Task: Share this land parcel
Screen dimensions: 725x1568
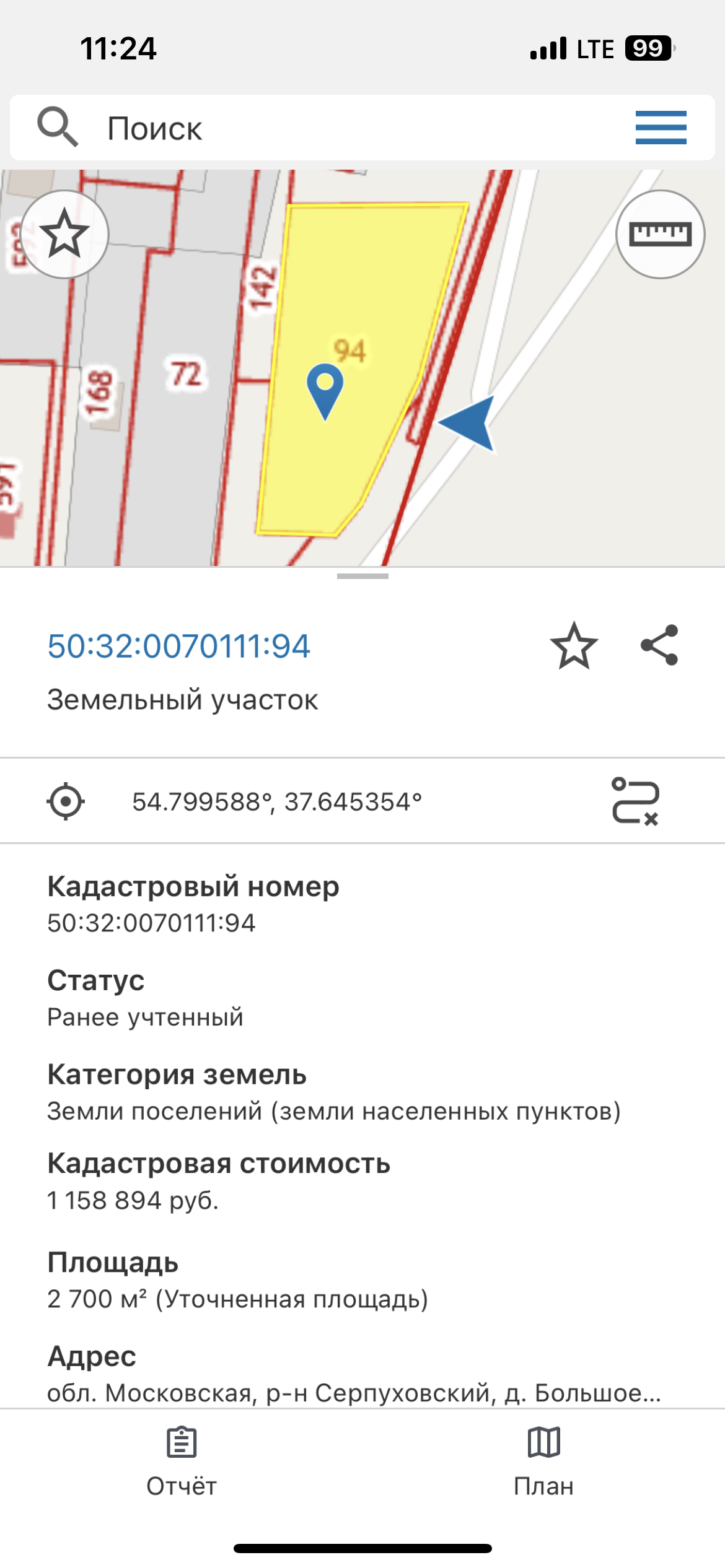Action: pos(659,645)
